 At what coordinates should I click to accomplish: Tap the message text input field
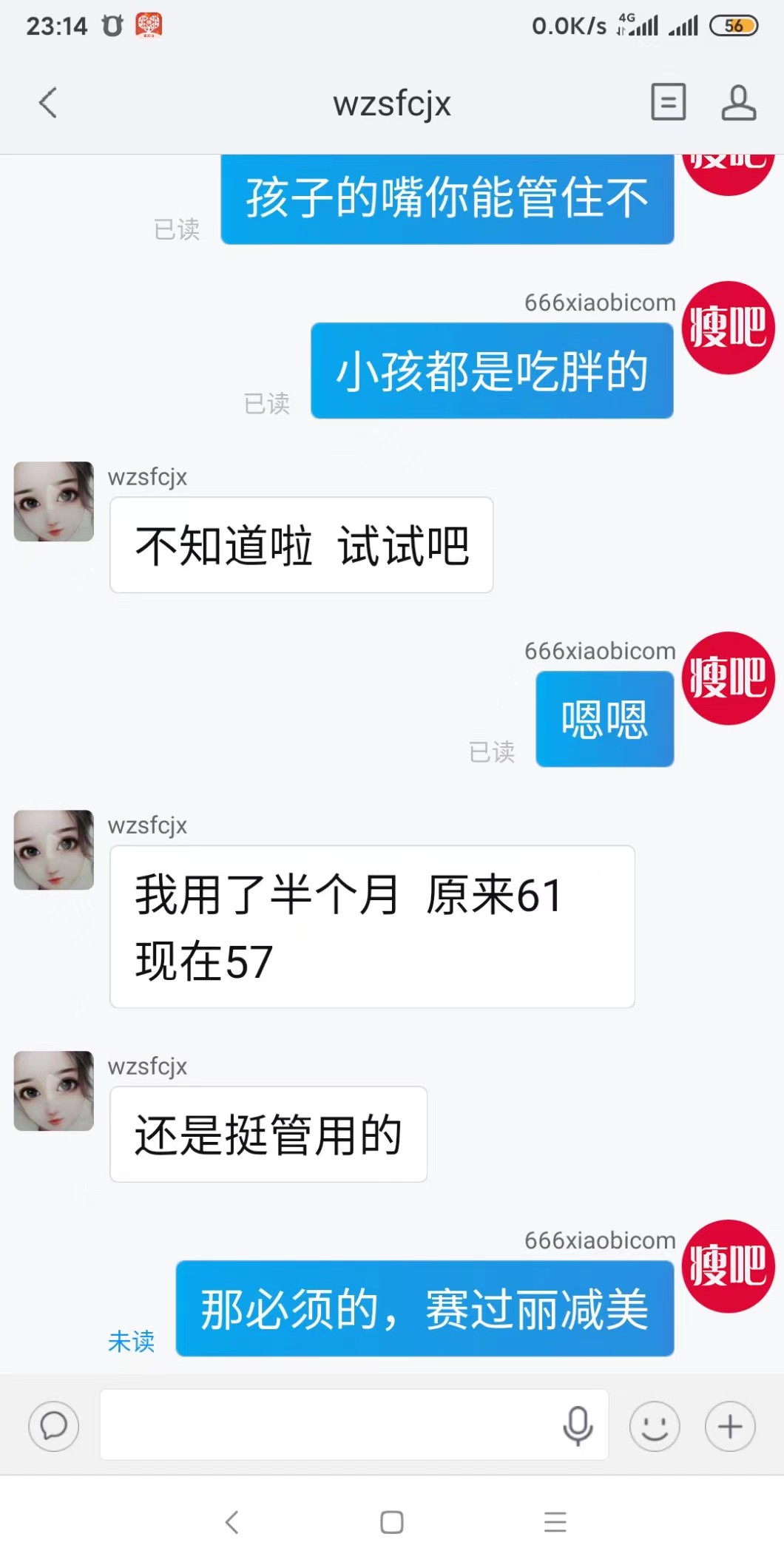[x=325, y=1425]
